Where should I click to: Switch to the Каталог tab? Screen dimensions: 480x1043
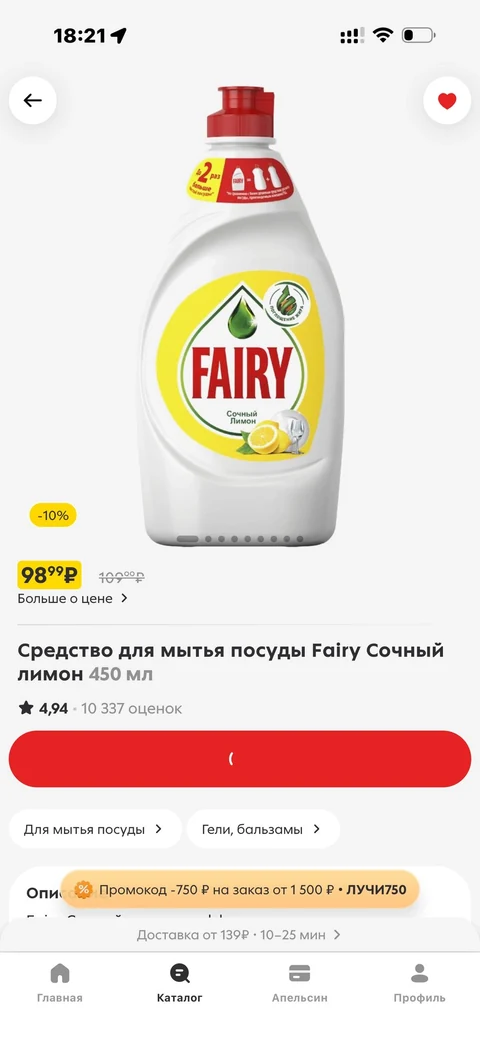pyautogui.click(x=180, y=982)
